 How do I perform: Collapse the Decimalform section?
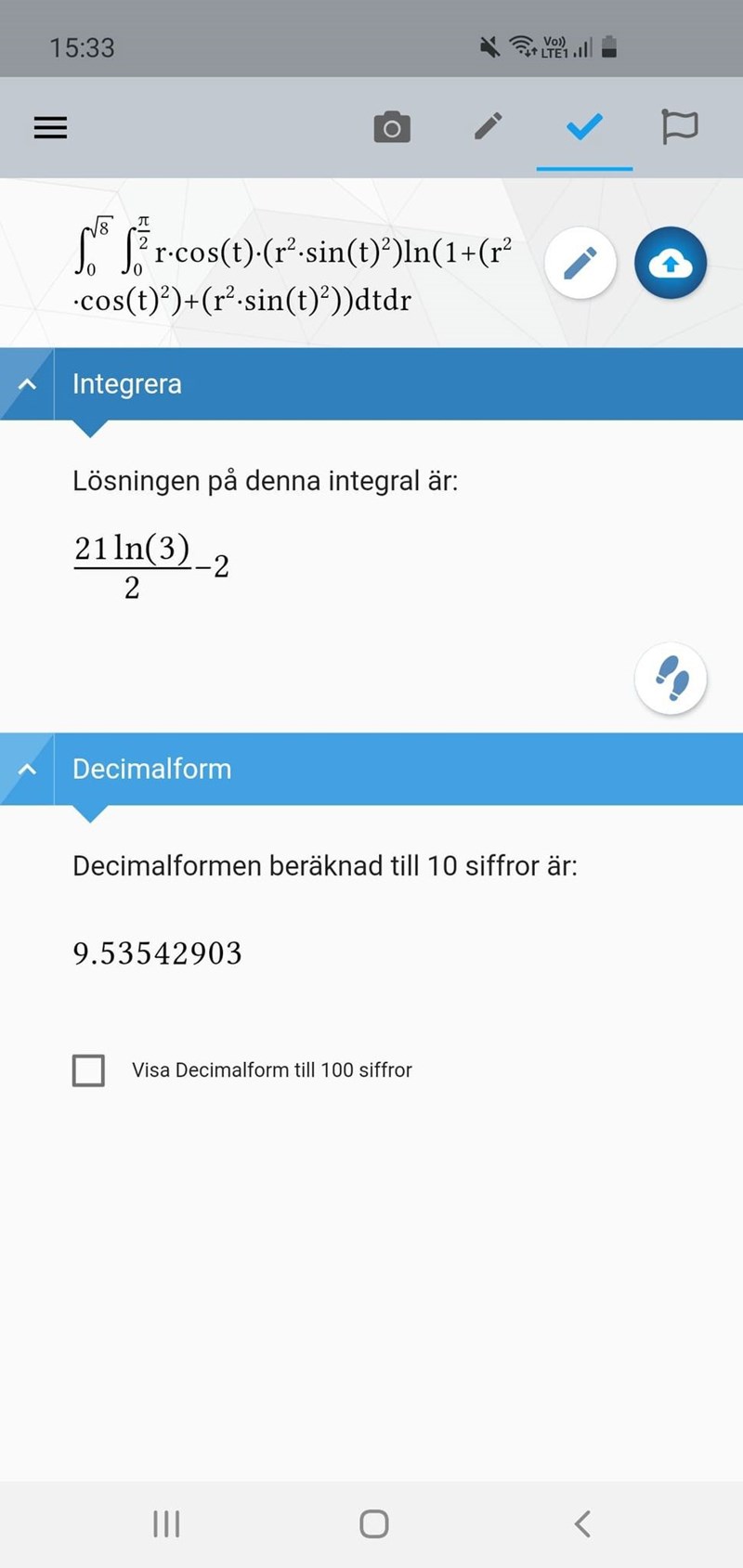[28, 769]
